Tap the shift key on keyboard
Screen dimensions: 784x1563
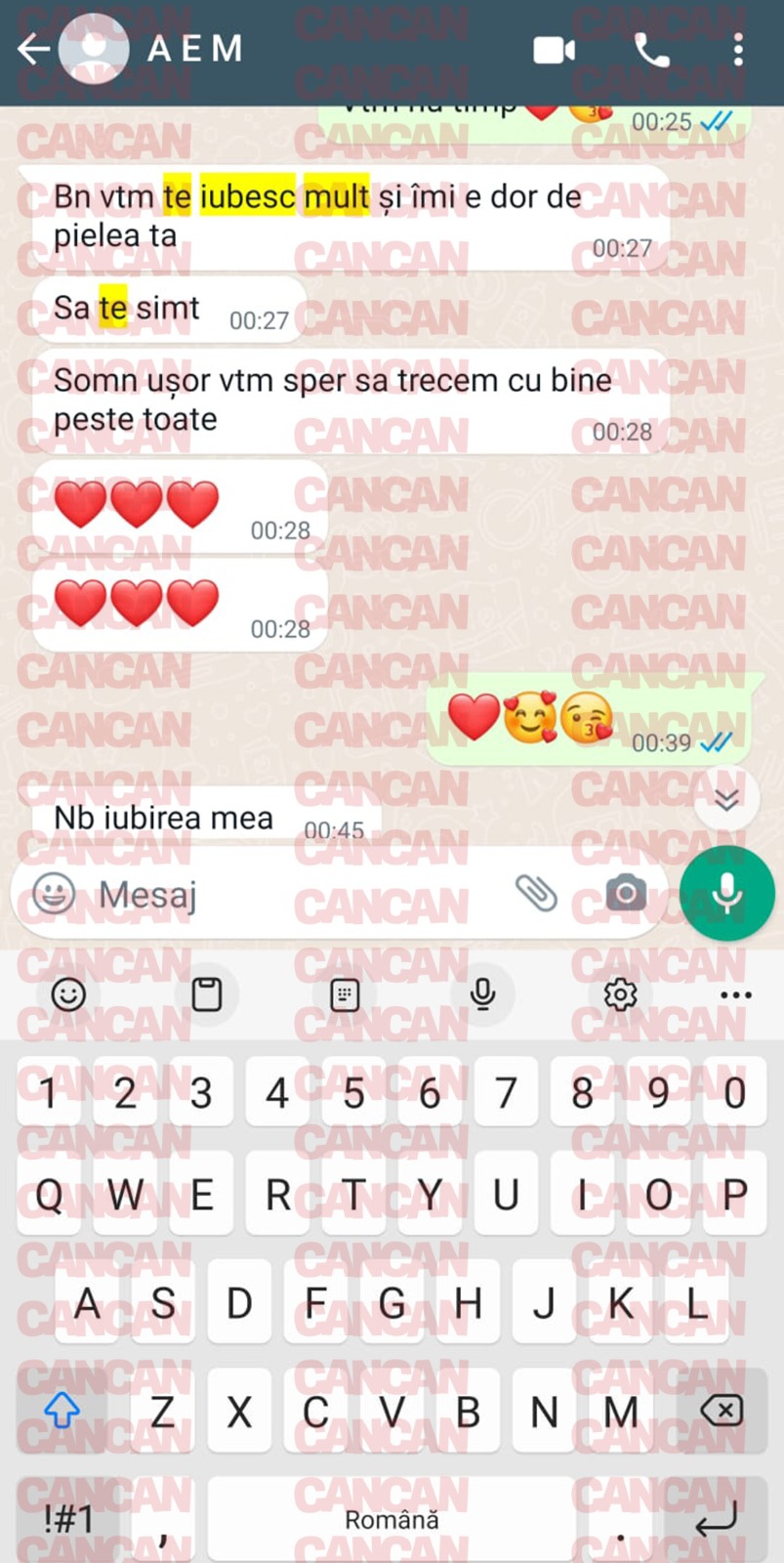pos(62,1411)
